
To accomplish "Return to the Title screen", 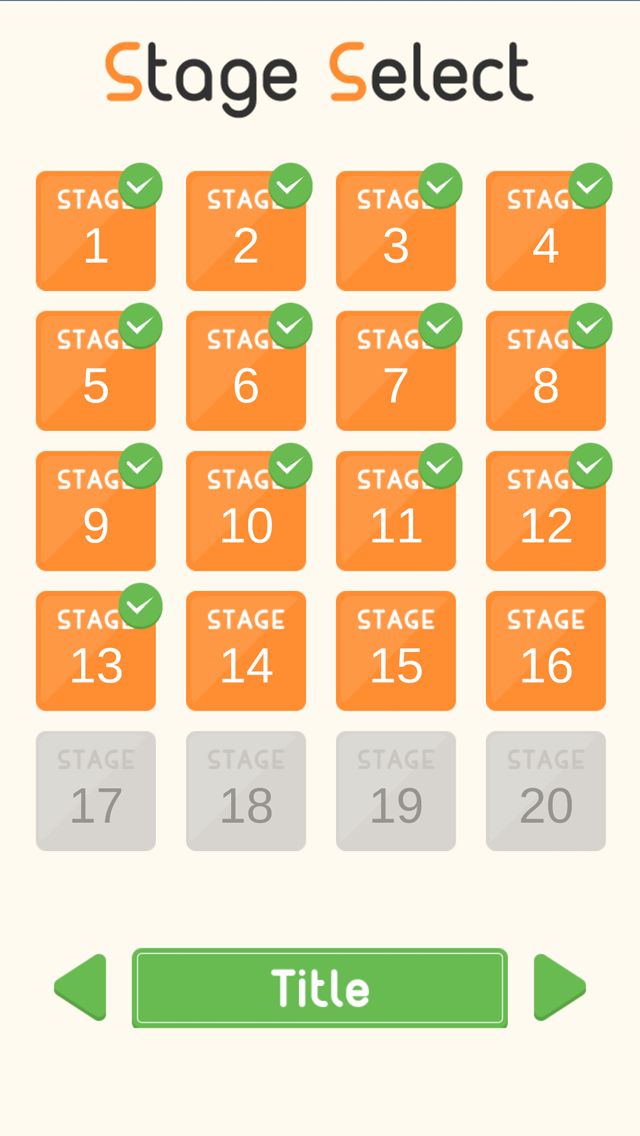I will point(320,988).
